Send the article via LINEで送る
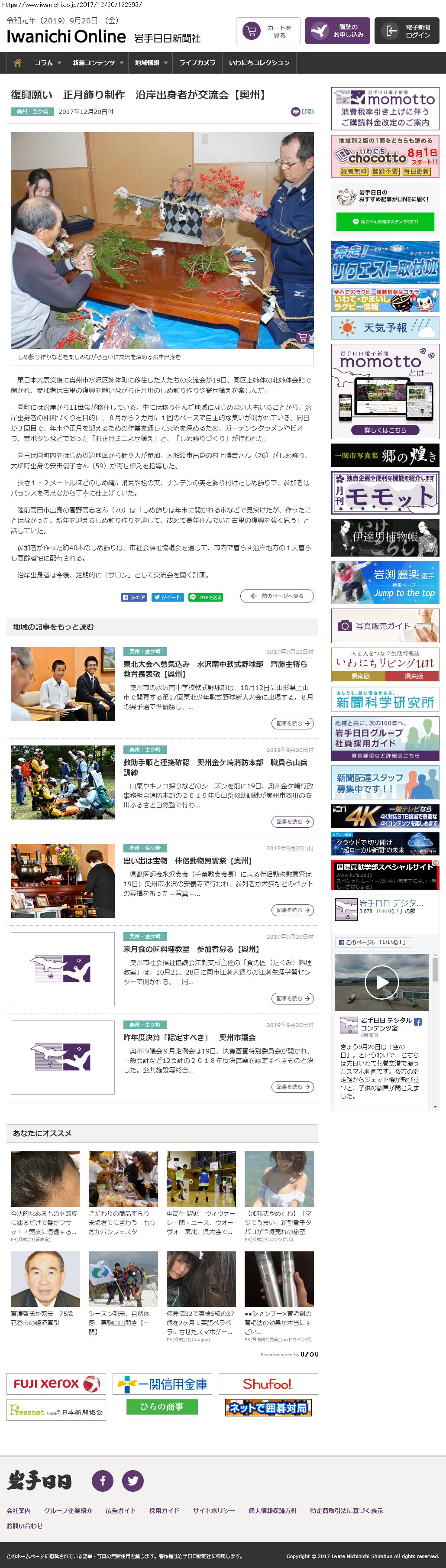 coord(205,597)
